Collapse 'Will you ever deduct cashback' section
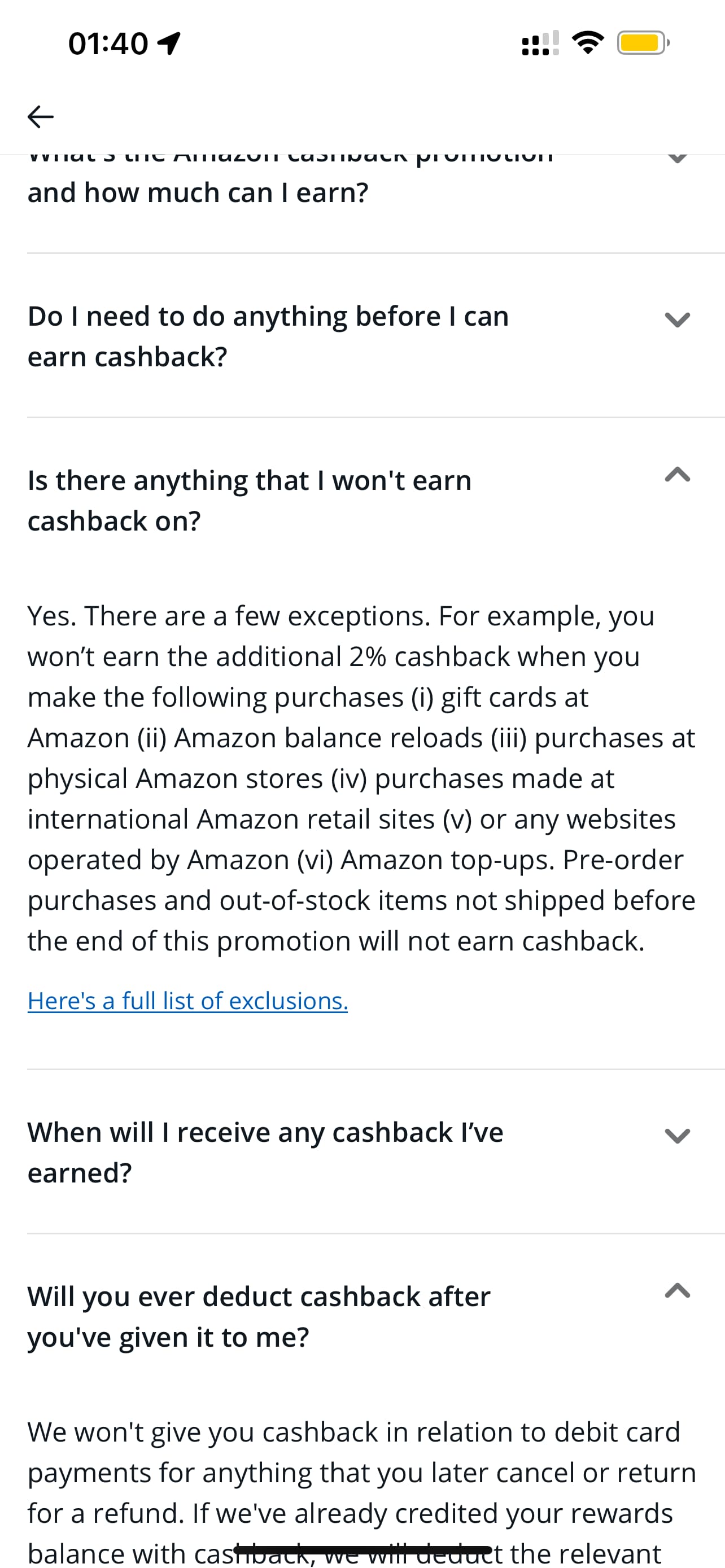Image resolution: width=725 pixels, height=1568 pixels. tap(362, 1317)
